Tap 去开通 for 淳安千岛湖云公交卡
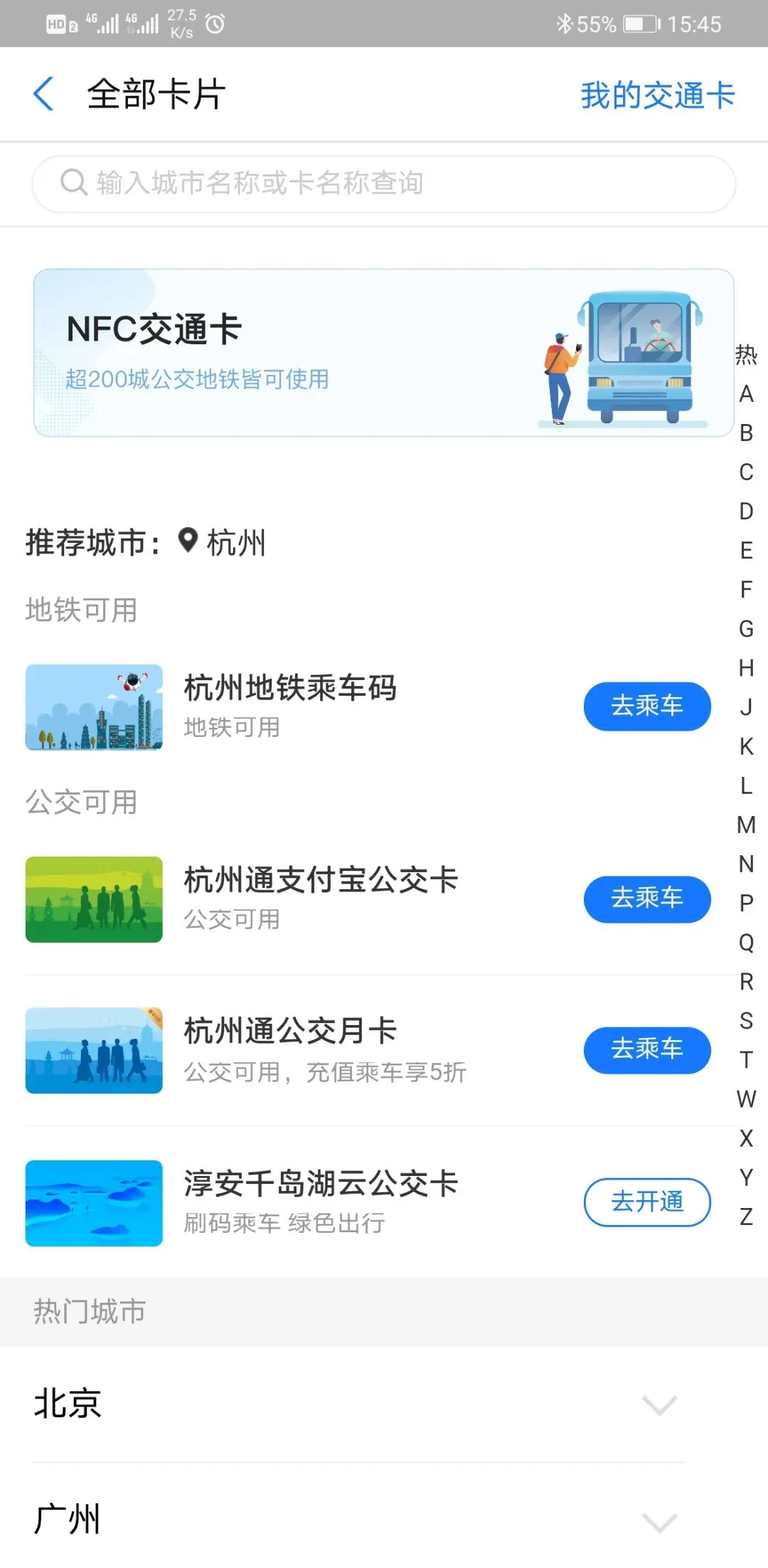This screenshot has height=1568, width=768. [646, 1202]
